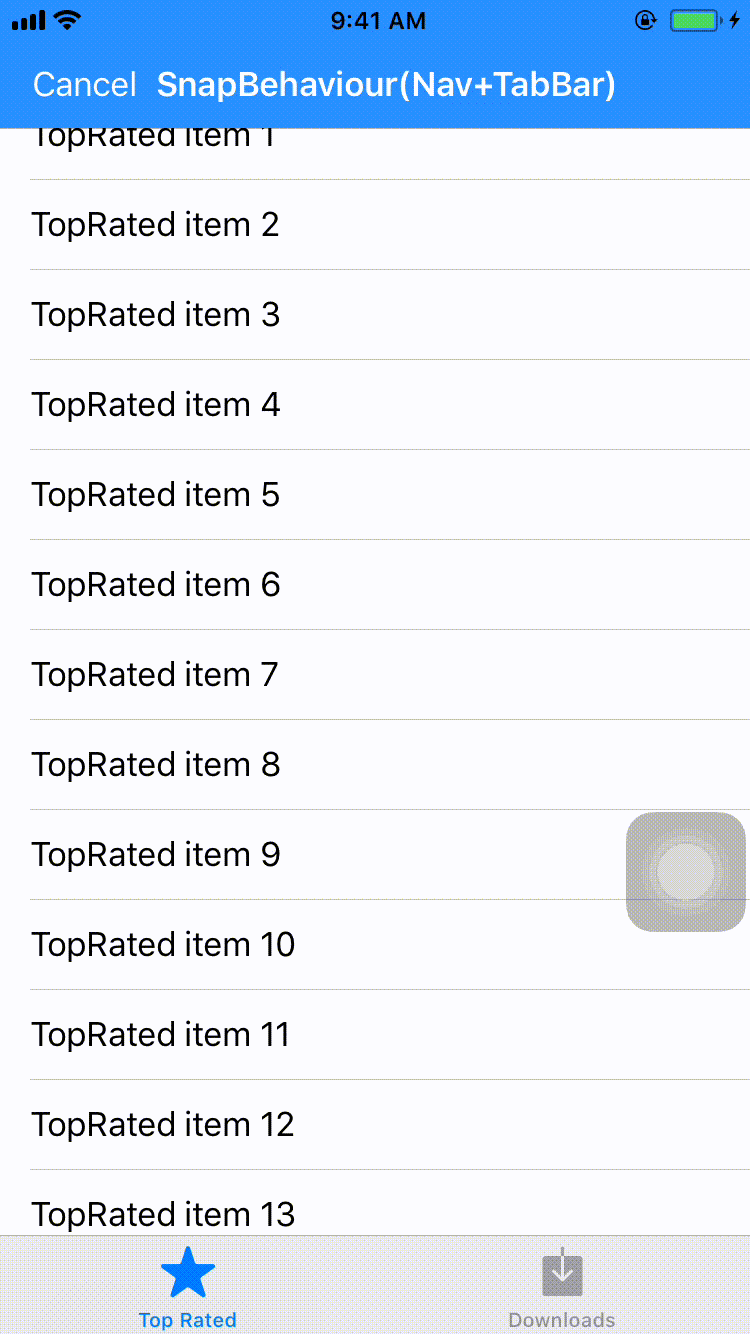Tap Cancel in the navigation bar
The width and height of the screenshot is (750, 1334).
(x=85, y=85)
